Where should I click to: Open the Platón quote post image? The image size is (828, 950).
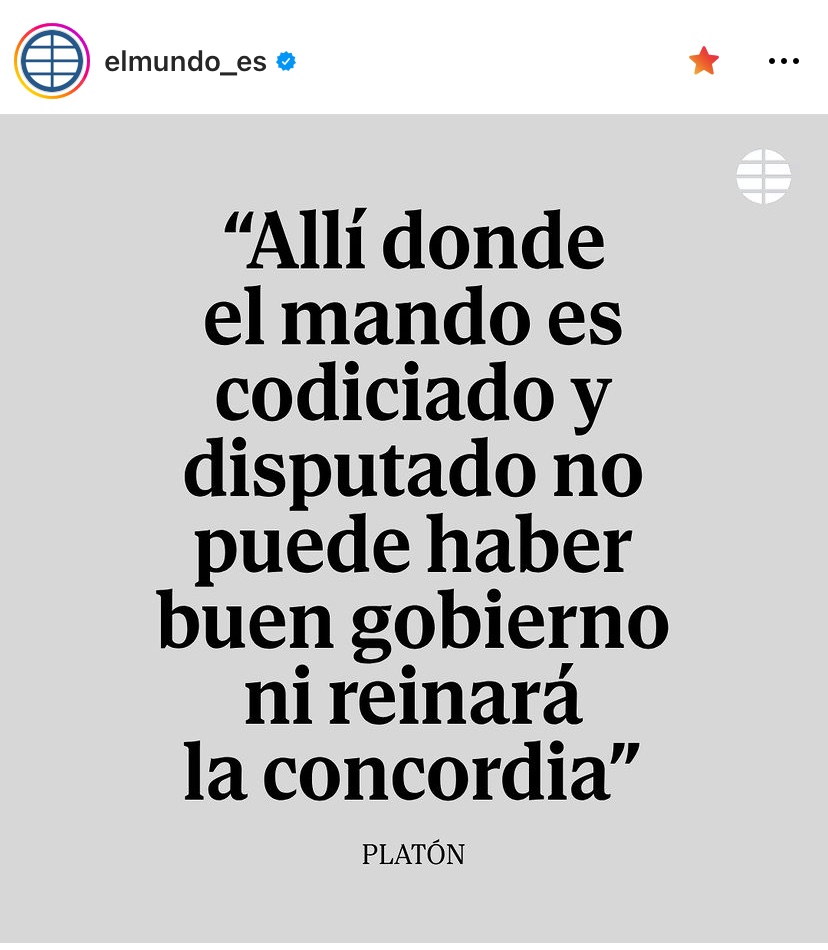(x=414, y=530)
